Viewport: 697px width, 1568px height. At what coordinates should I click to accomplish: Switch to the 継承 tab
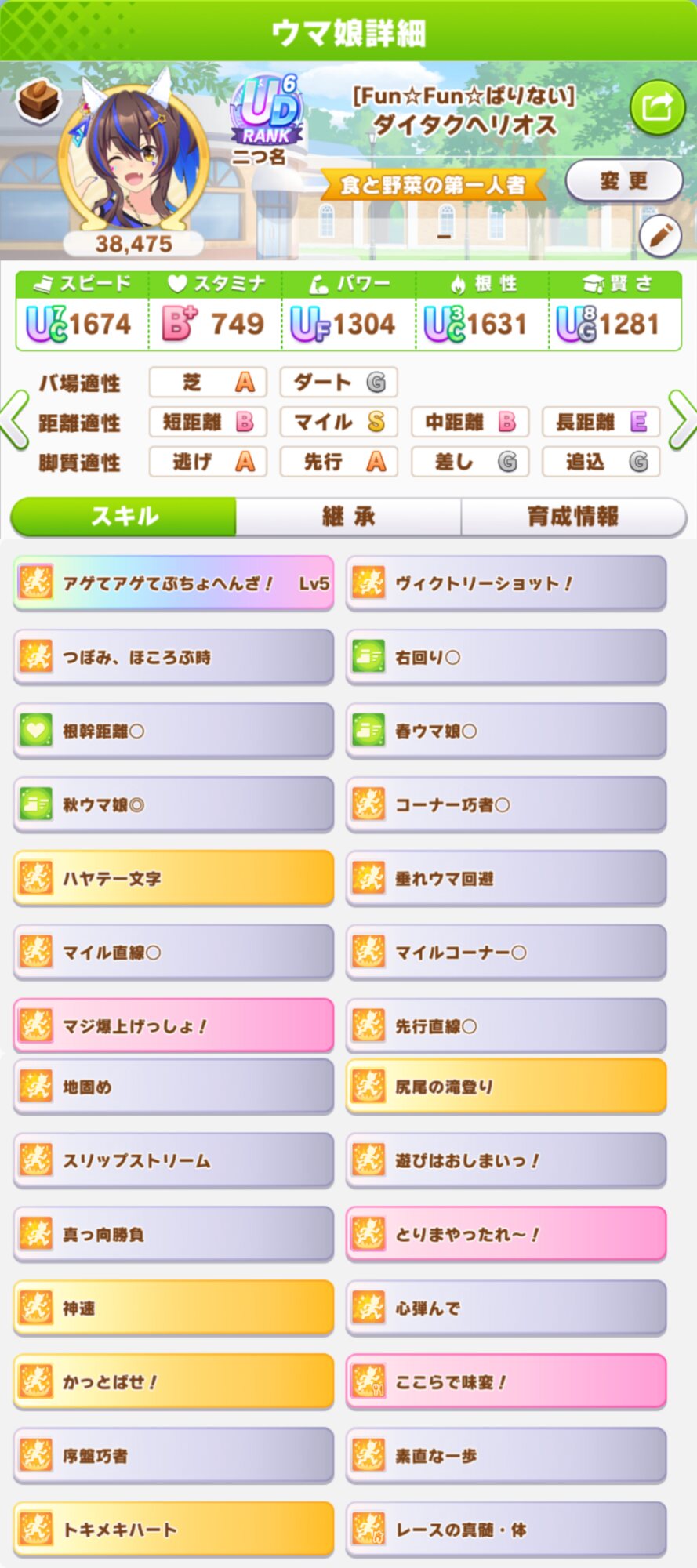coord(348,517)
